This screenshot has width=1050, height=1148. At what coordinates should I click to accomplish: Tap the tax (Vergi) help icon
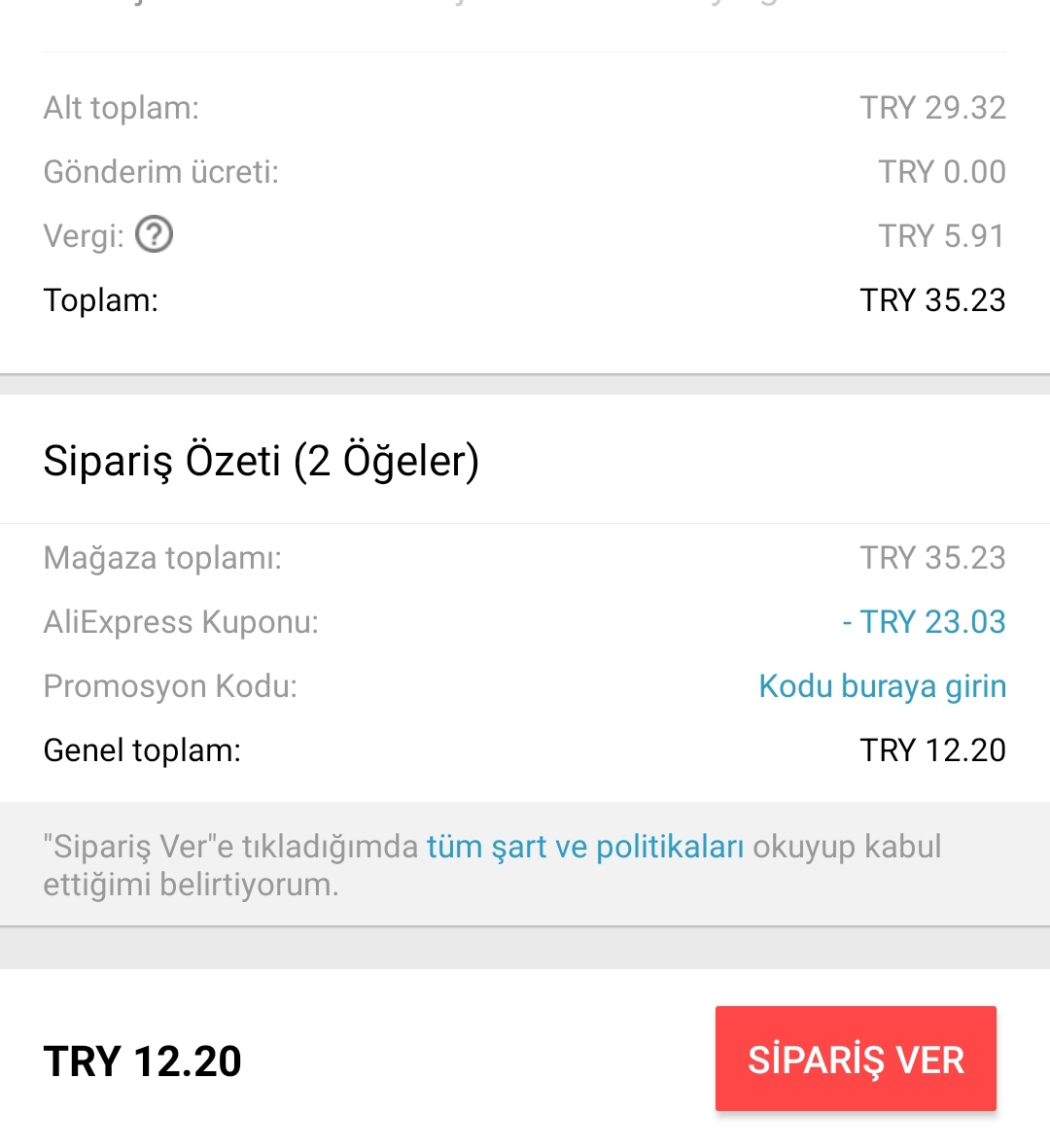[154, 234]
